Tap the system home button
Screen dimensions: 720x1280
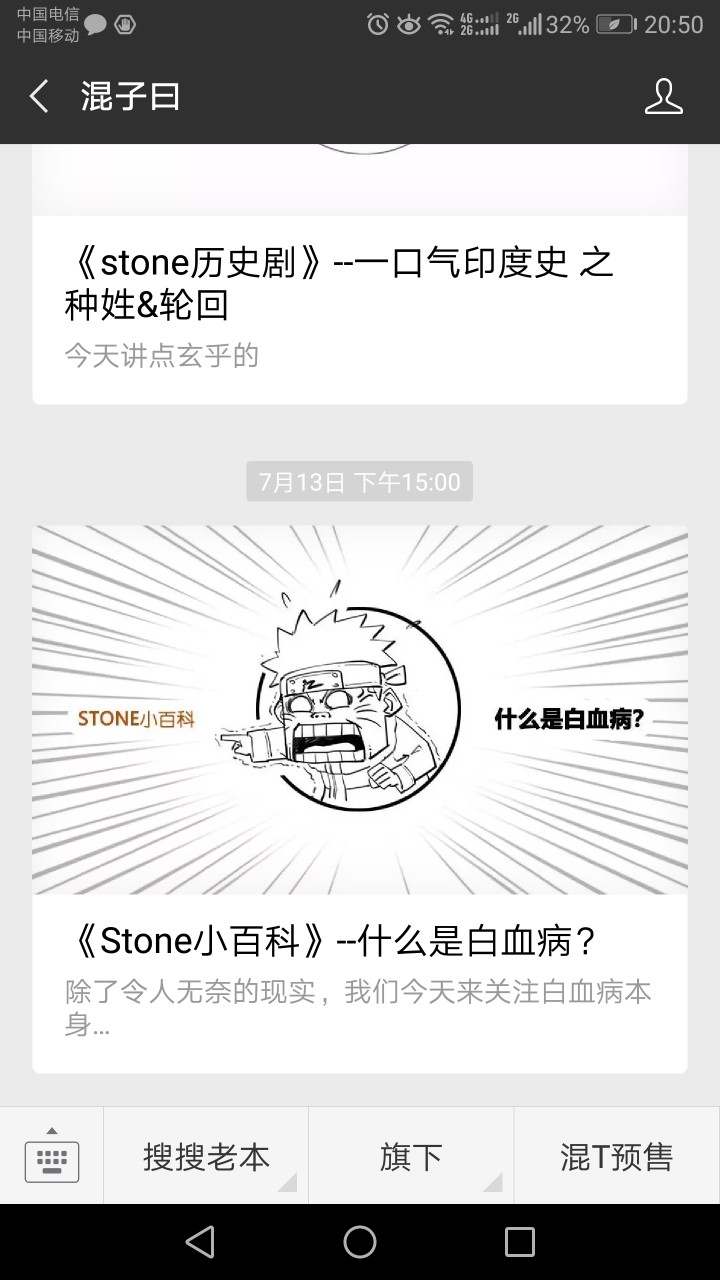click(x=360, y=1242)
